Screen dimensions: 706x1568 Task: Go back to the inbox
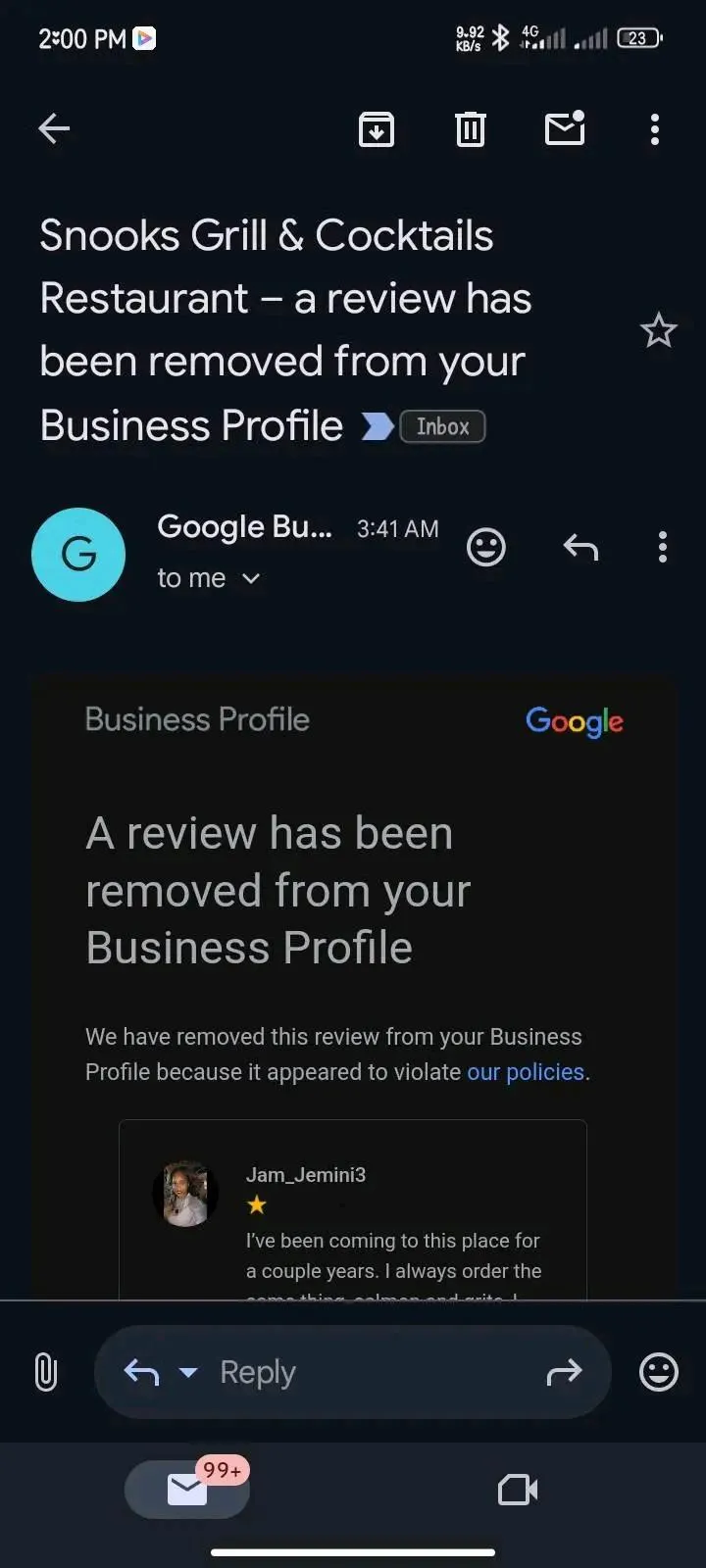pyautogui.click(x=54, y=128)
